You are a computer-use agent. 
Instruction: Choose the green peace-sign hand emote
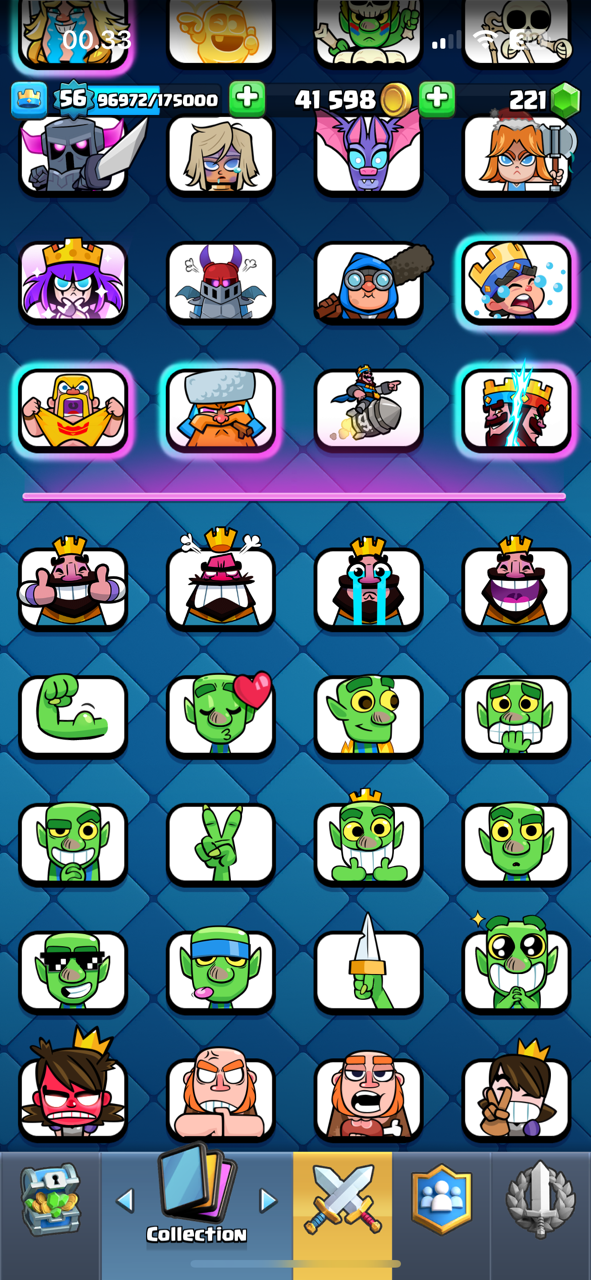point(221,844)
